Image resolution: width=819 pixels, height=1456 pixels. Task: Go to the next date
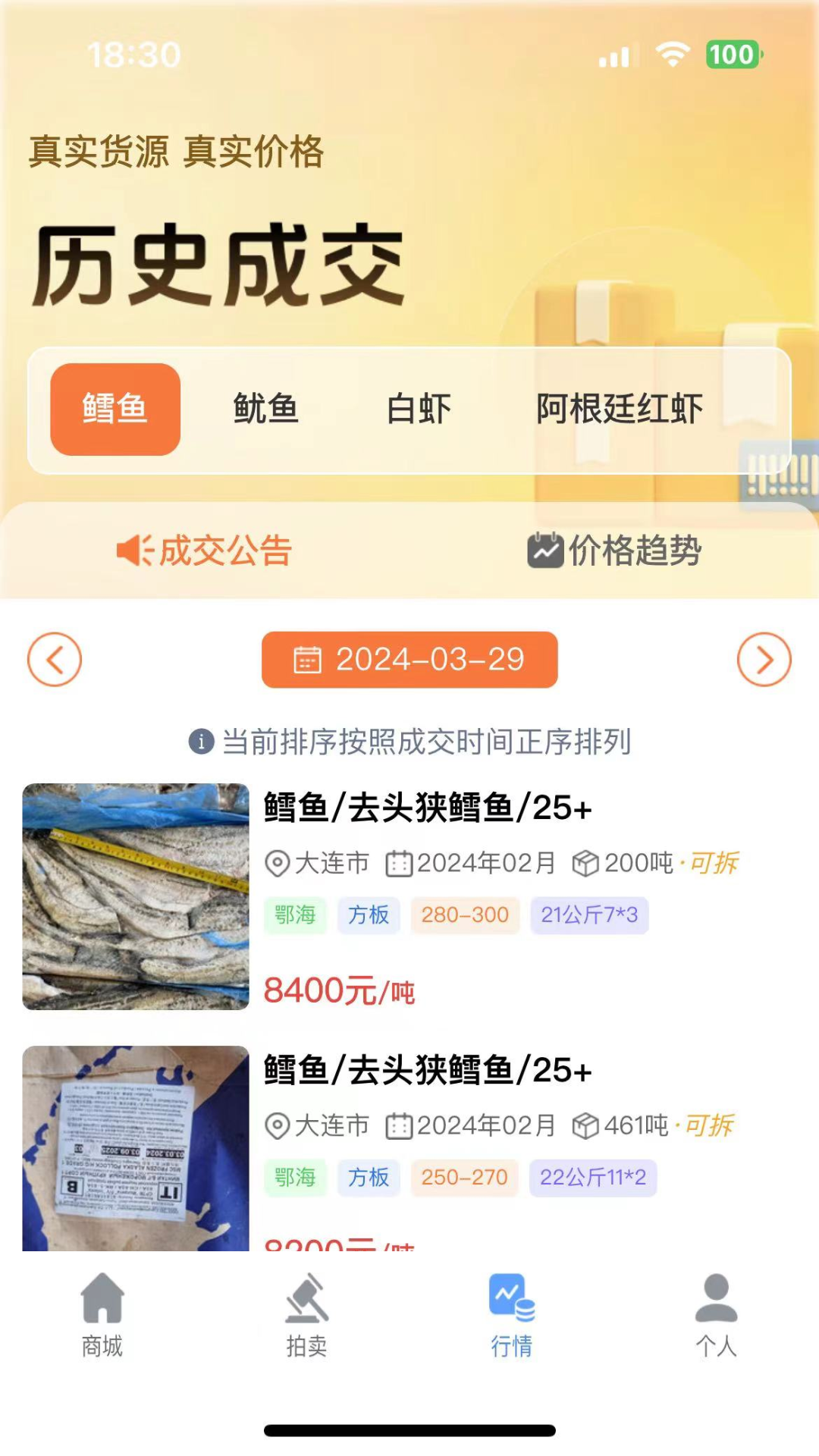click(764, 660)
